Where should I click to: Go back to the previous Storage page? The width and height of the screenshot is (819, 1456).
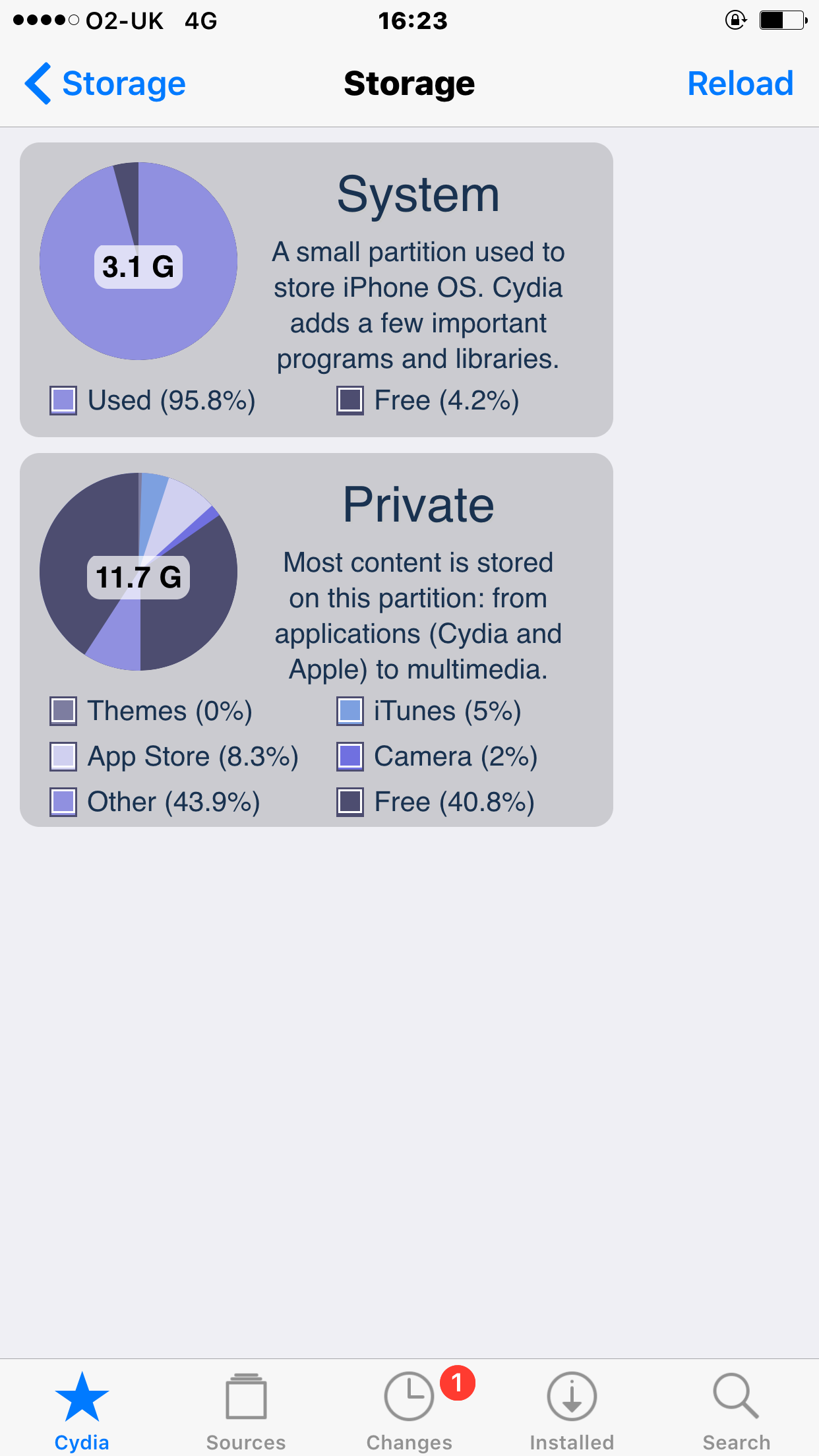coord(106,84)
